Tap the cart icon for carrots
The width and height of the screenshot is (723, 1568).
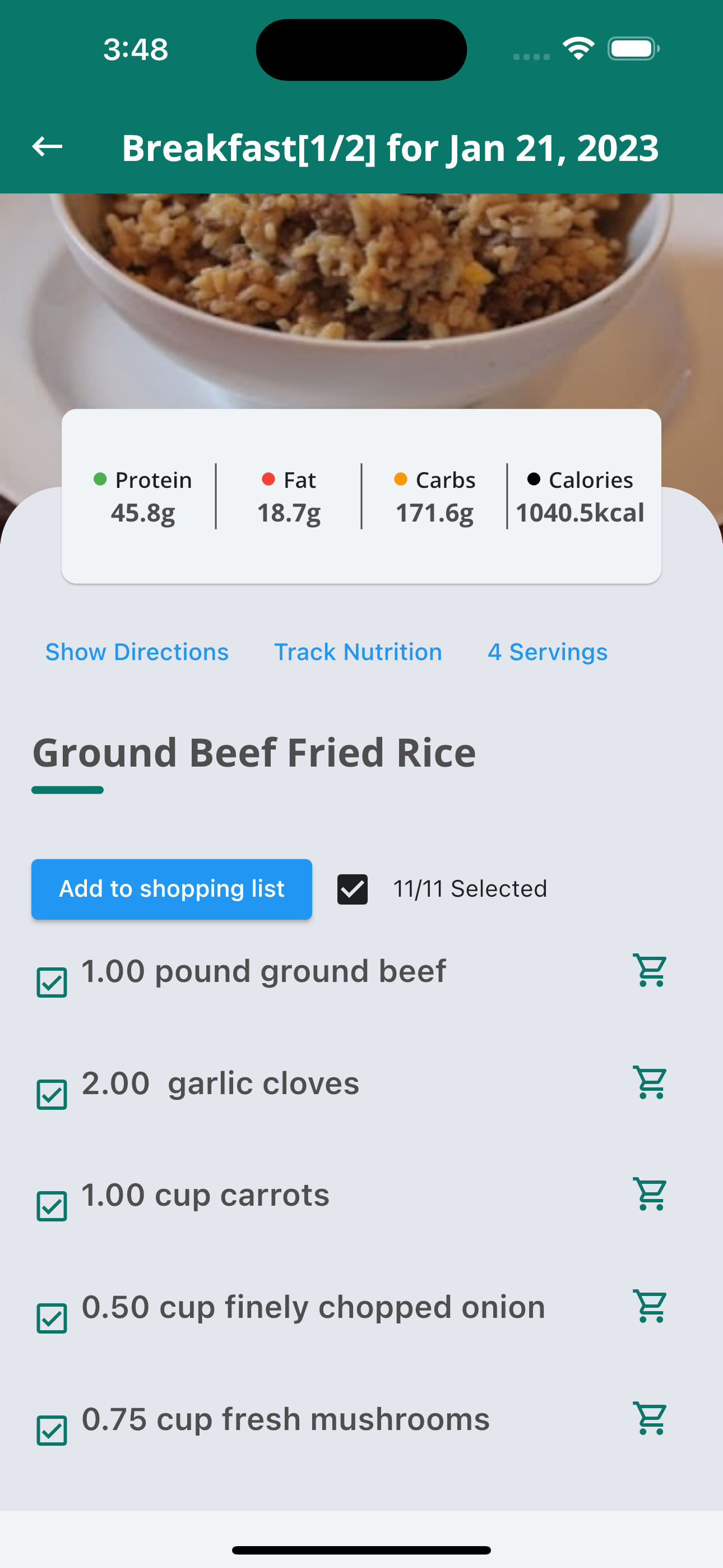650,1195
